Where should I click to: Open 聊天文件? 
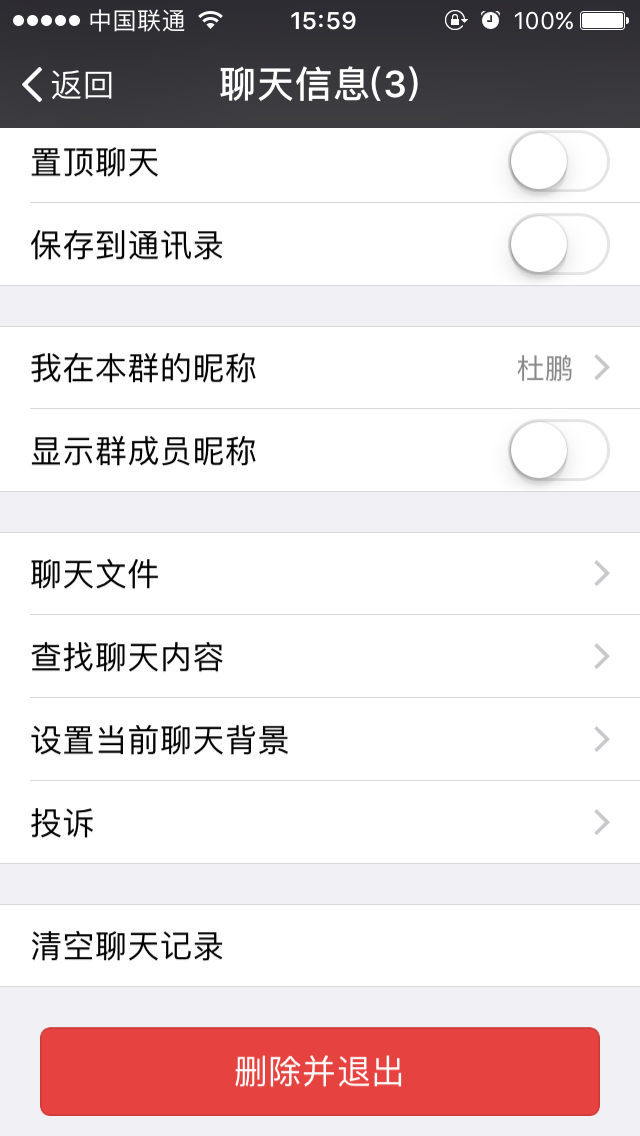[320, 574]
